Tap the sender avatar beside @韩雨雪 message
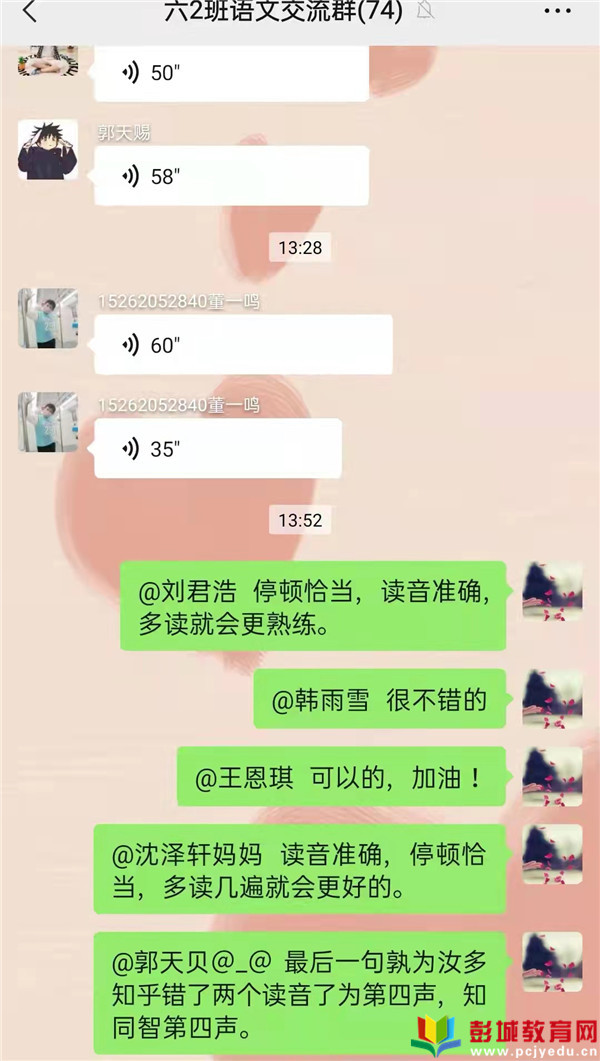The width and height of the screenshot is (600, 1061). pyautogui.click(x=552, y=698)
